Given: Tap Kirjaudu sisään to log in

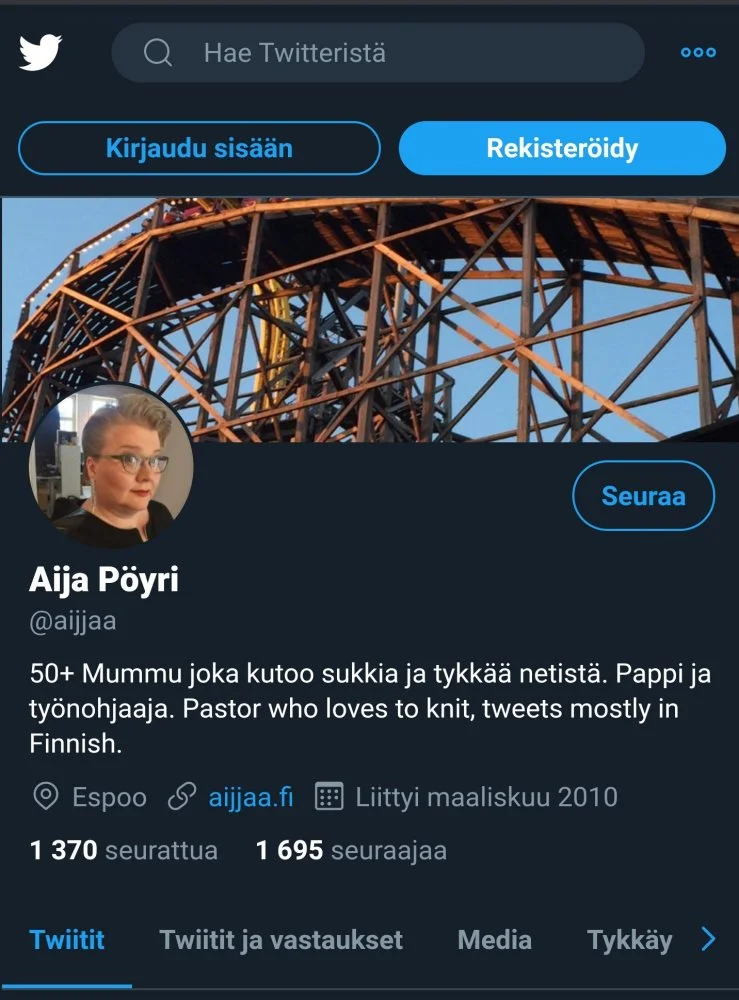Looking at the screenshot, I should coord(199,149).
